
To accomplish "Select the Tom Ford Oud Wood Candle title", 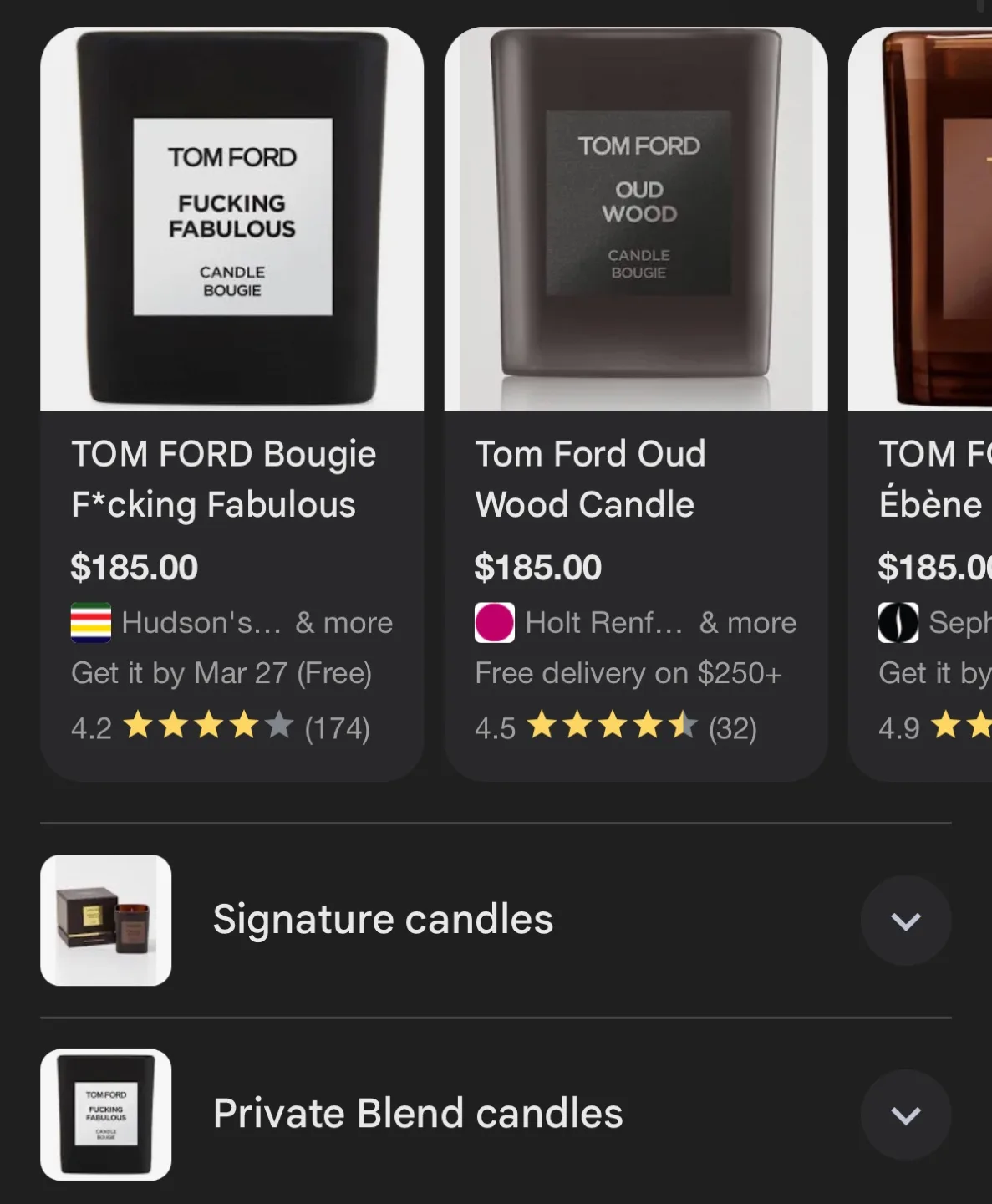I will click(591, 479).
